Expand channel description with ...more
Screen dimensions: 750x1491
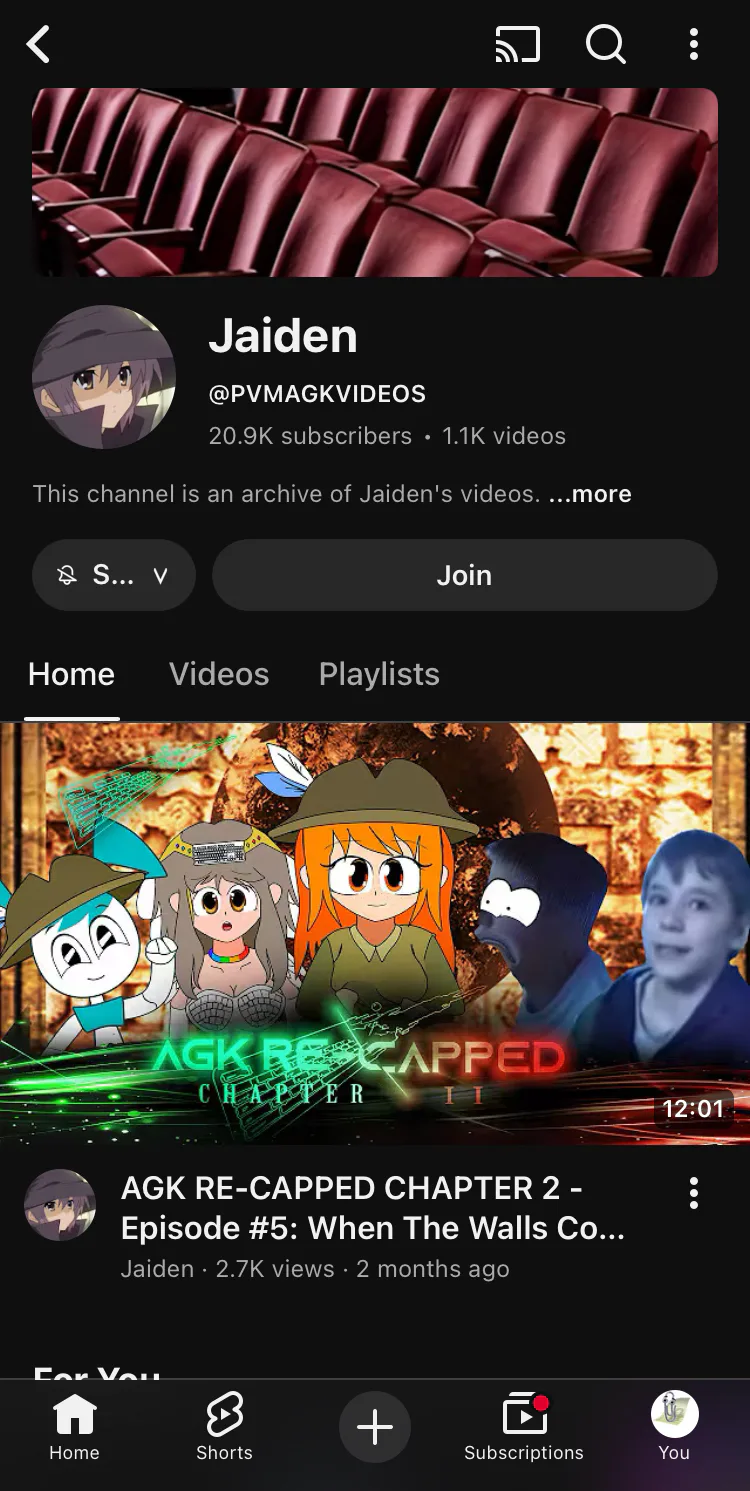click(x=589, y=494)
